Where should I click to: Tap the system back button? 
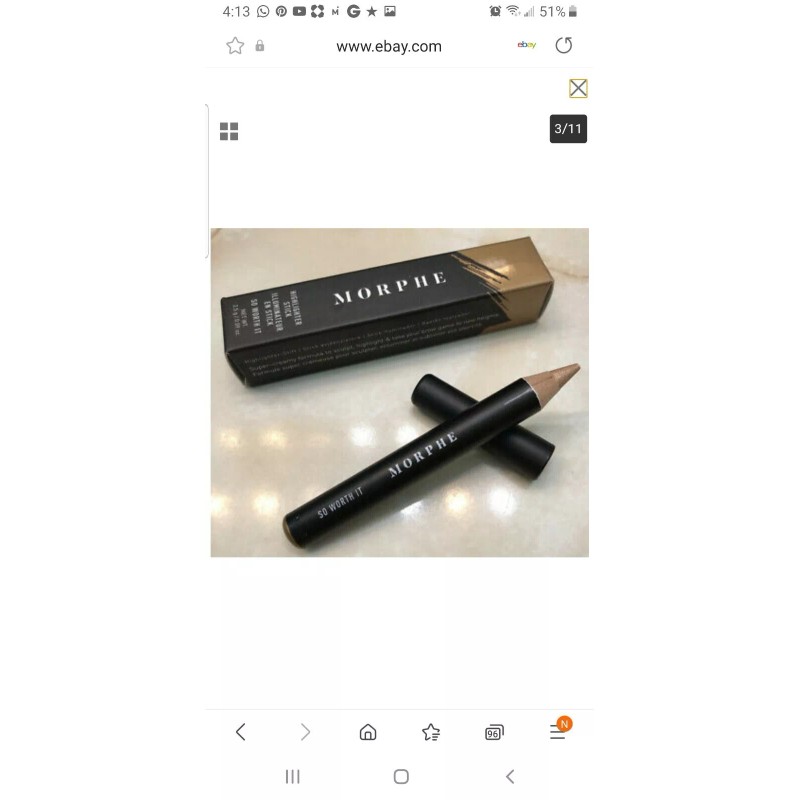pos(510,776)
